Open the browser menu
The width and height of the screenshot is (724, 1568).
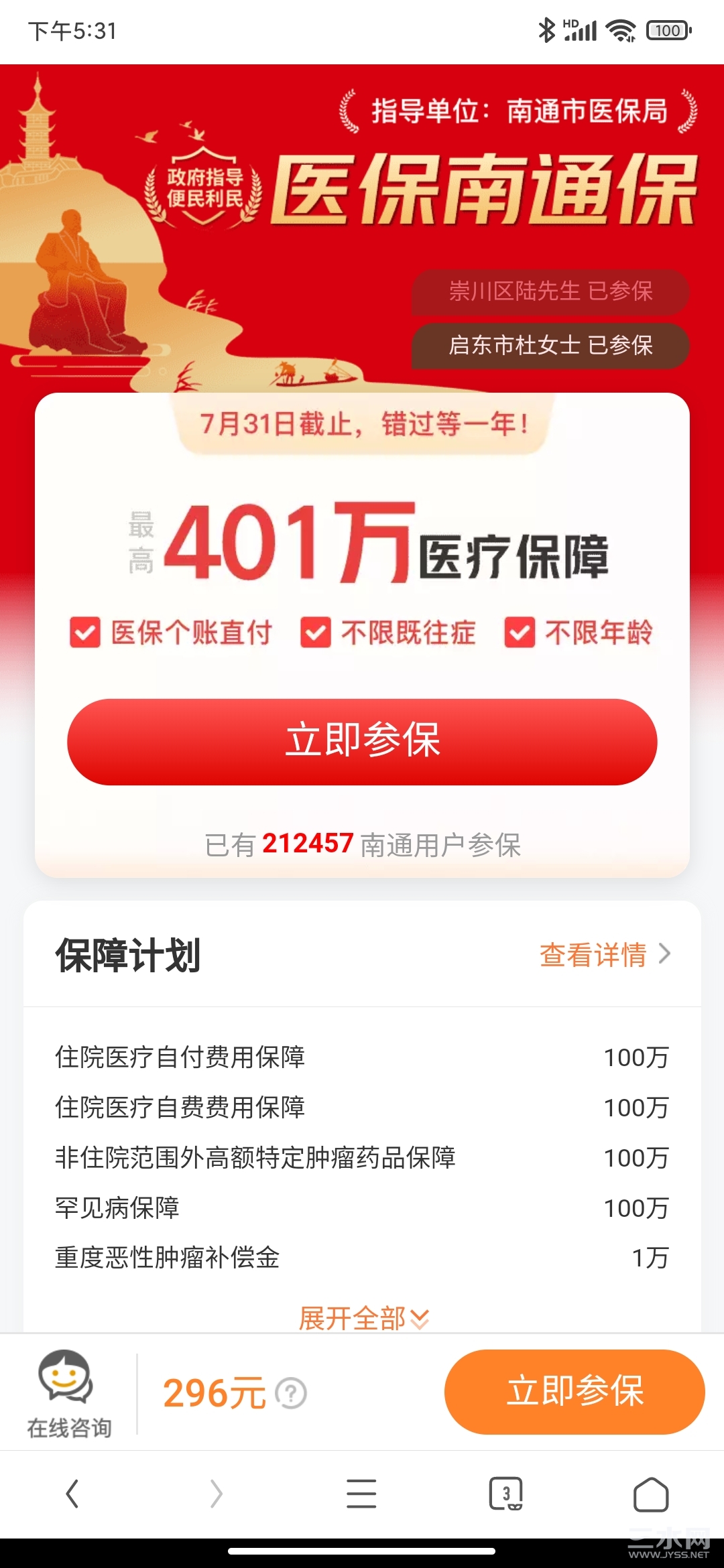click(361, 1494)
